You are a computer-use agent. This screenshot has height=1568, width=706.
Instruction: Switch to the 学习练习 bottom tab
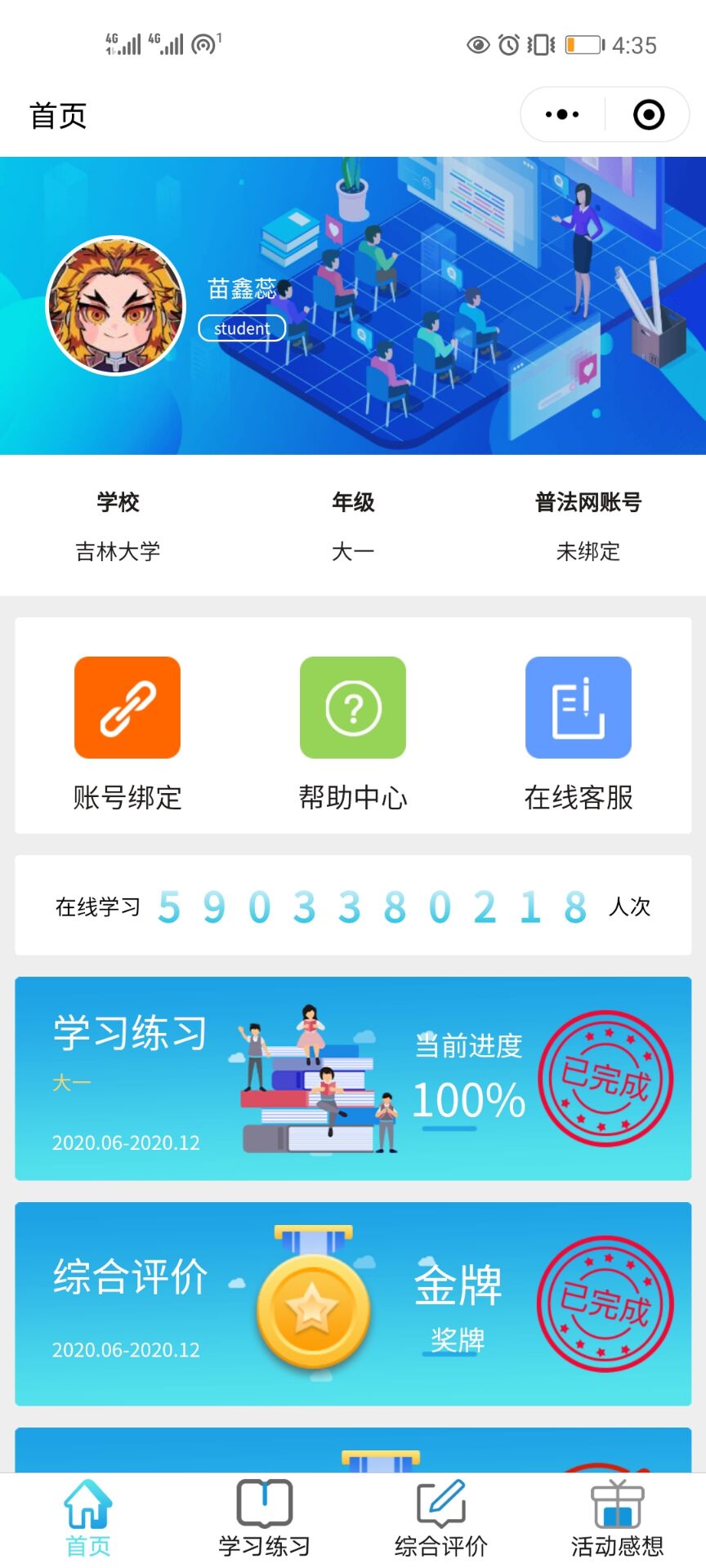point(265,1518)
